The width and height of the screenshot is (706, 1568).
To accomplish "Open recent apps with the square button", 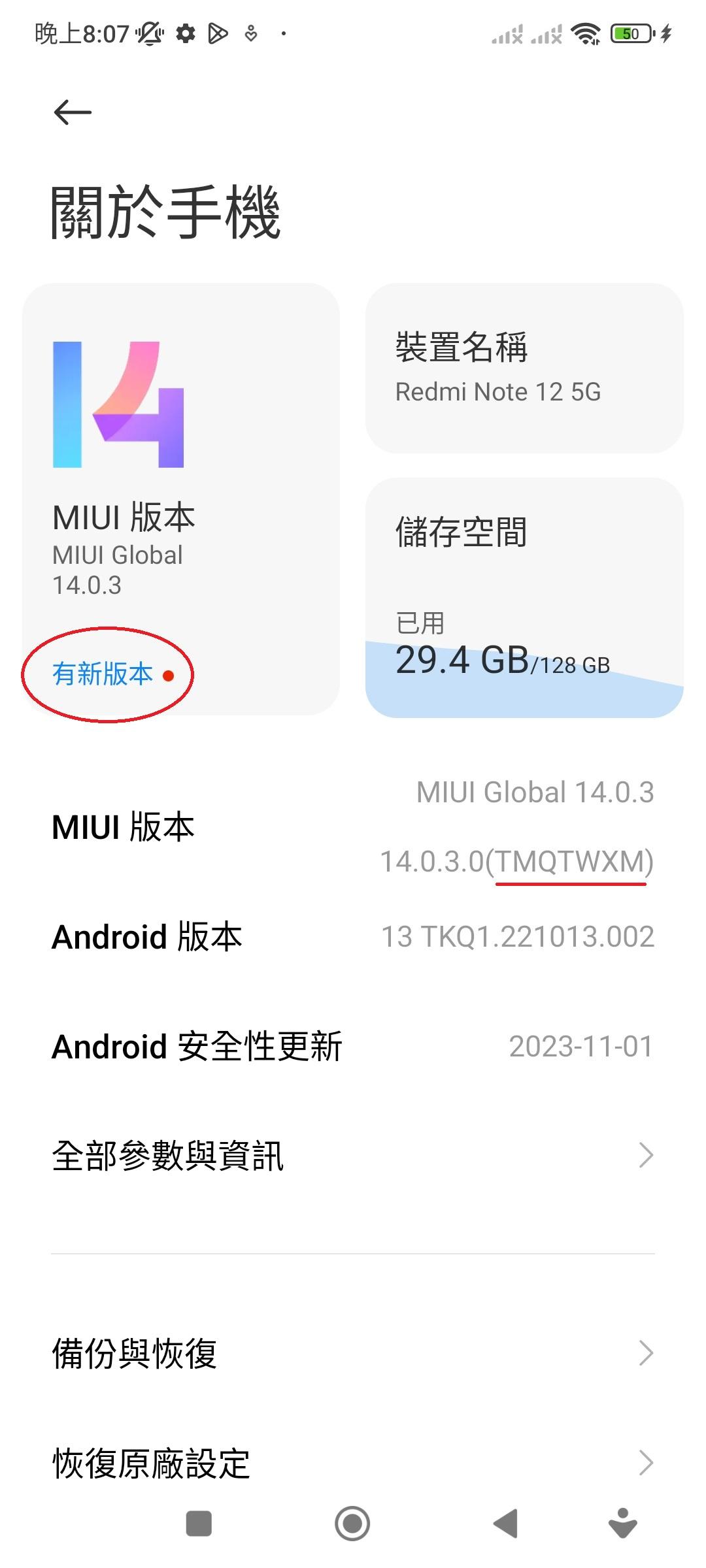I will pyautogui.click(x=199, y=1524).
